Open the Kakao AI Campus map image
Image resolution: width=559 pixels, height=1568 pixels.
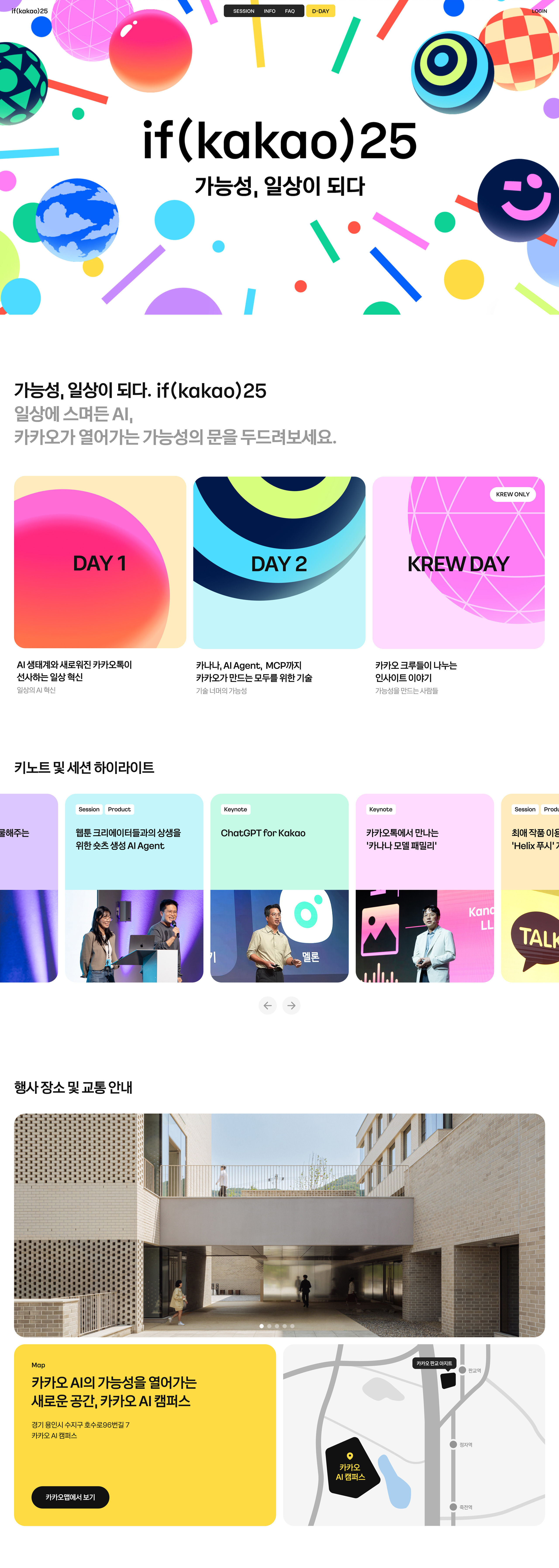click(414, 1435)
